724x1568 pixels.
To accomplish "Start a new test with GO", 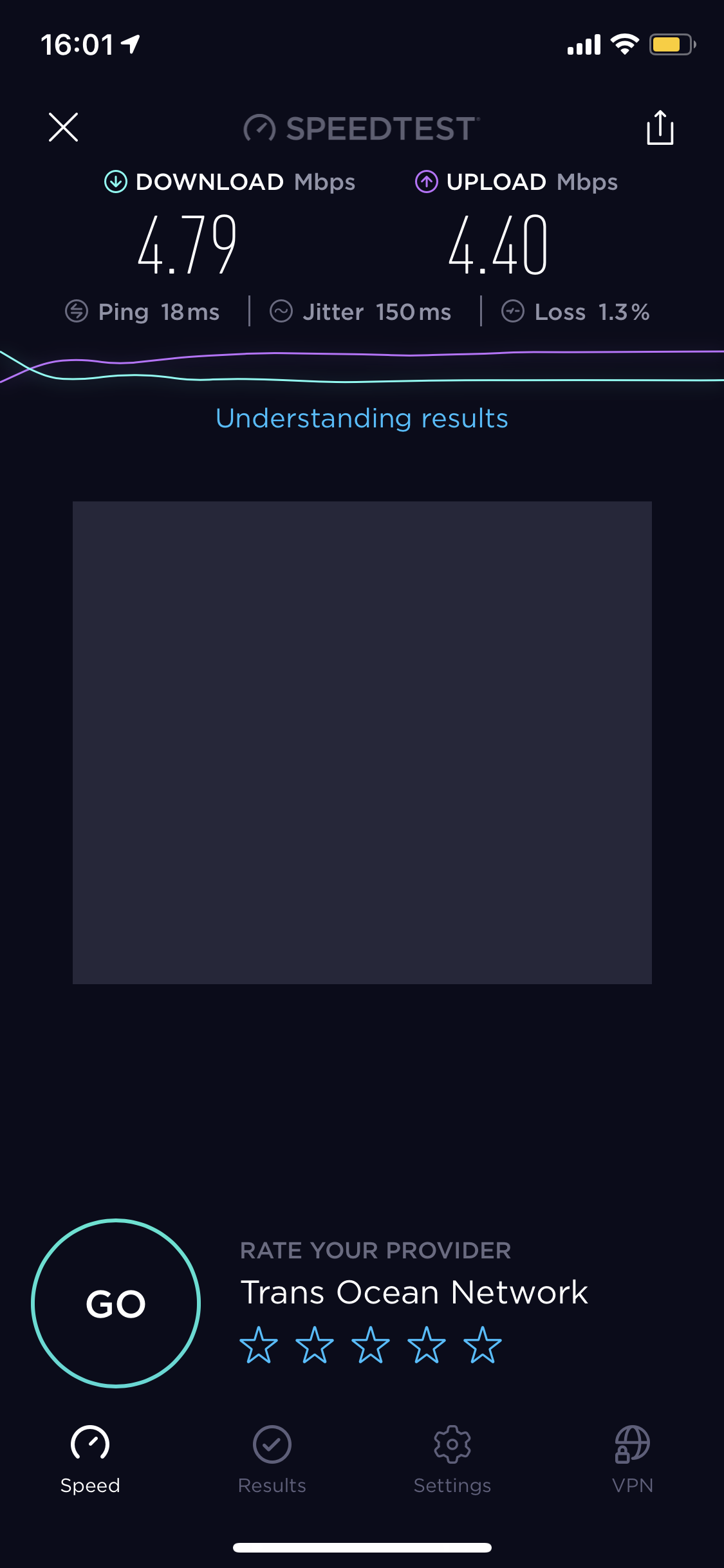I will point(116,1303).
